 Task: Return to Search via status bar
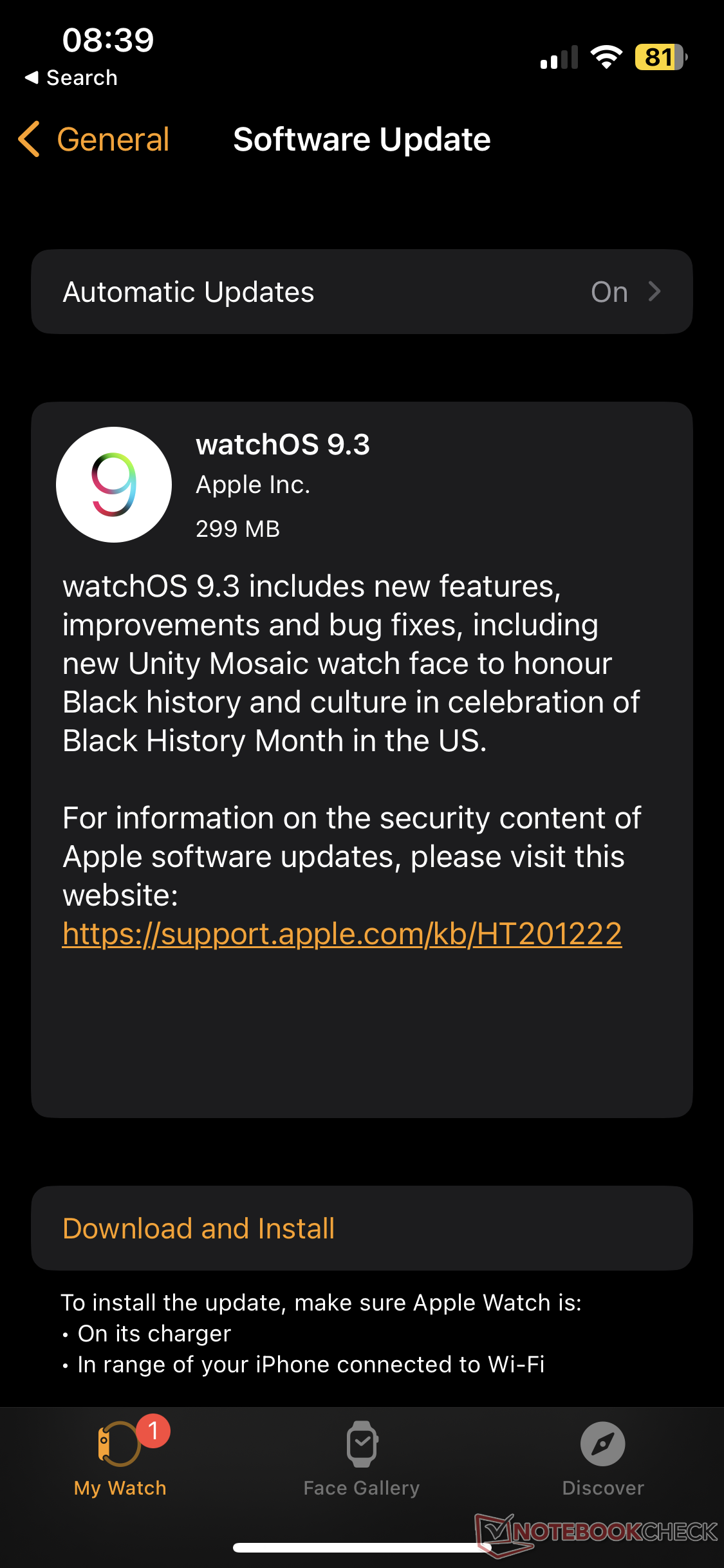71,78
